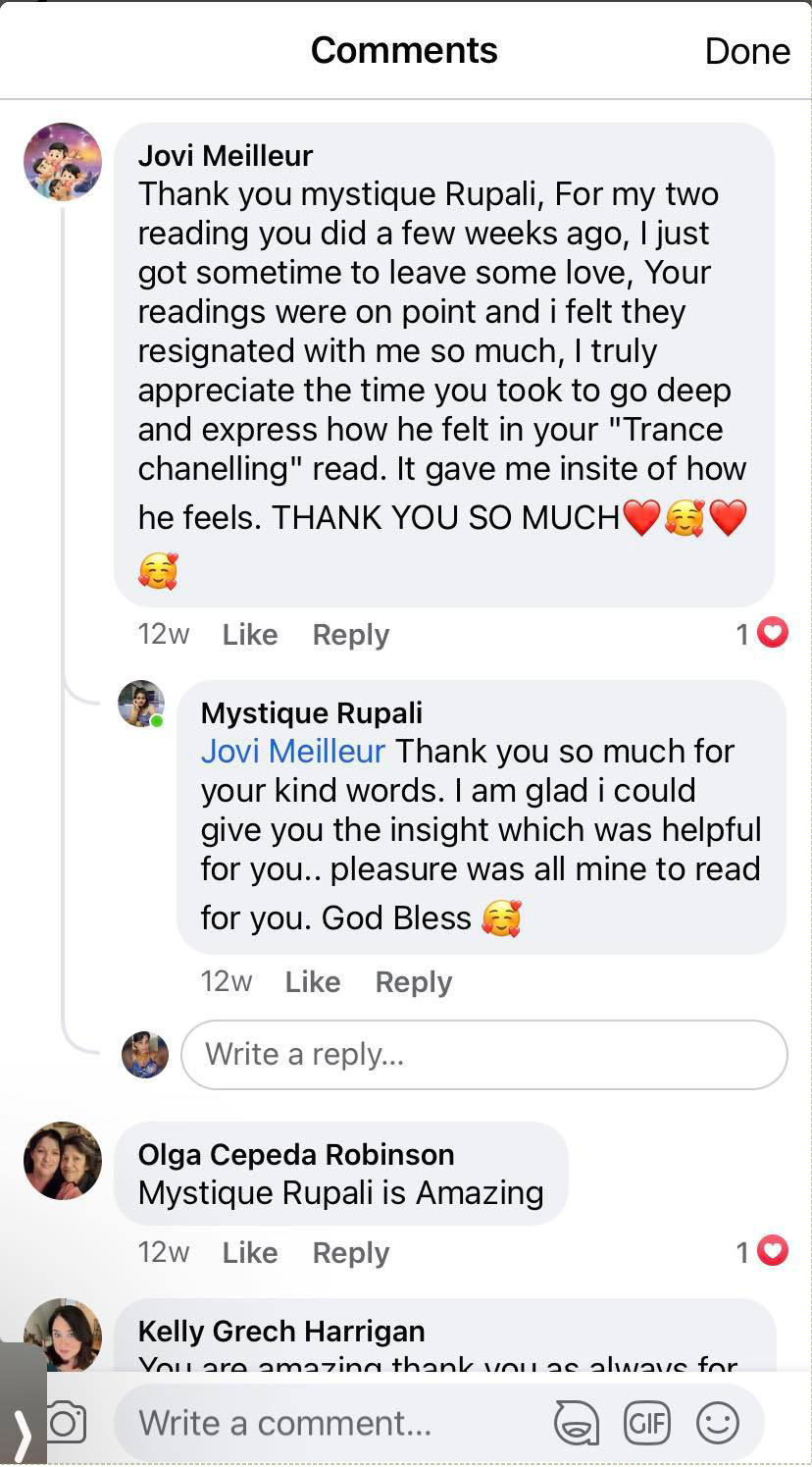Reply to Olga Cepeda Robinson's comment
This screenshot has width=812, height=1467.
(x=350, y=1253)
